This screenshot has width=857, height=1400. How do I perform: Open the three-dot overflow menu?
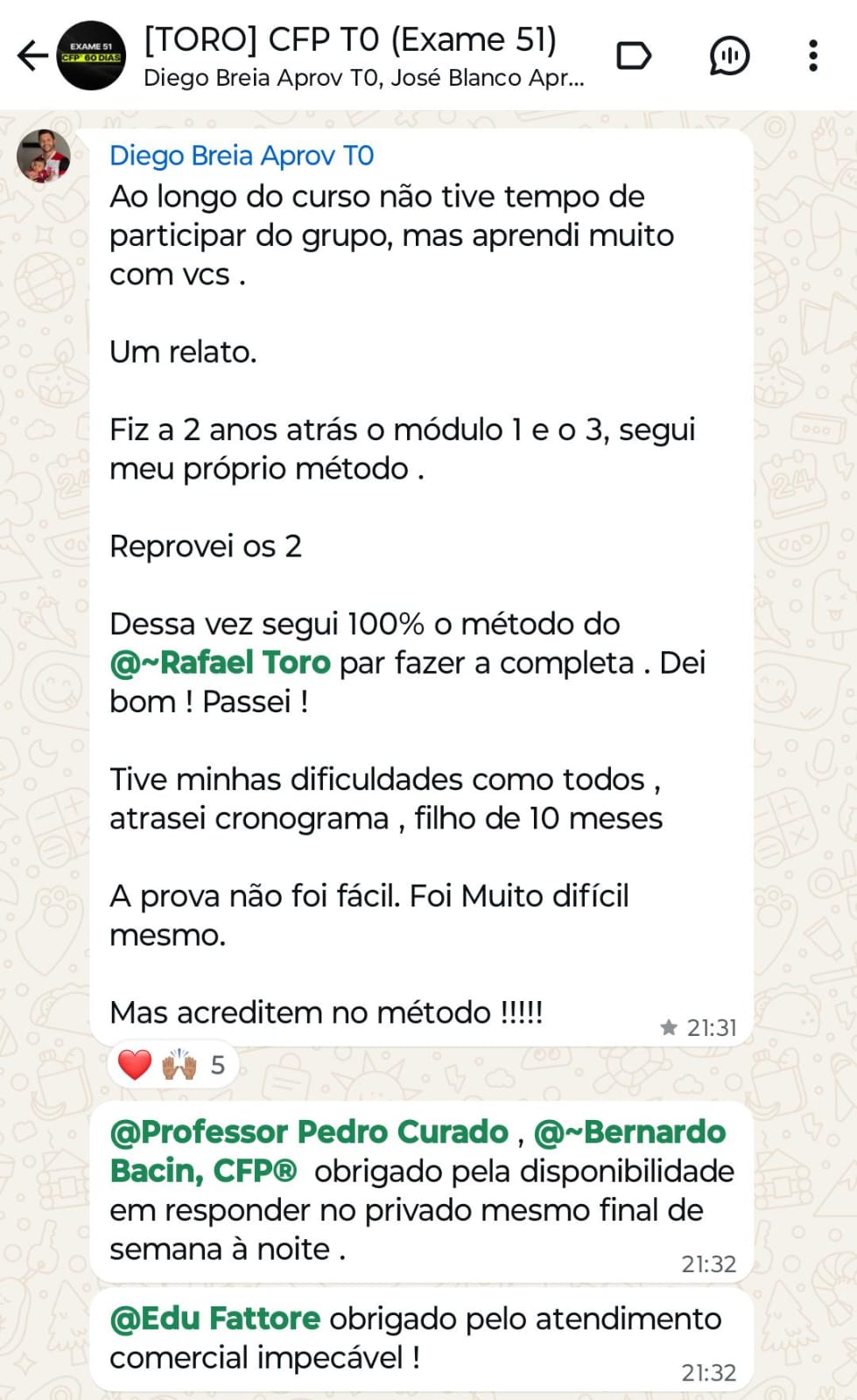coord(813,56)
